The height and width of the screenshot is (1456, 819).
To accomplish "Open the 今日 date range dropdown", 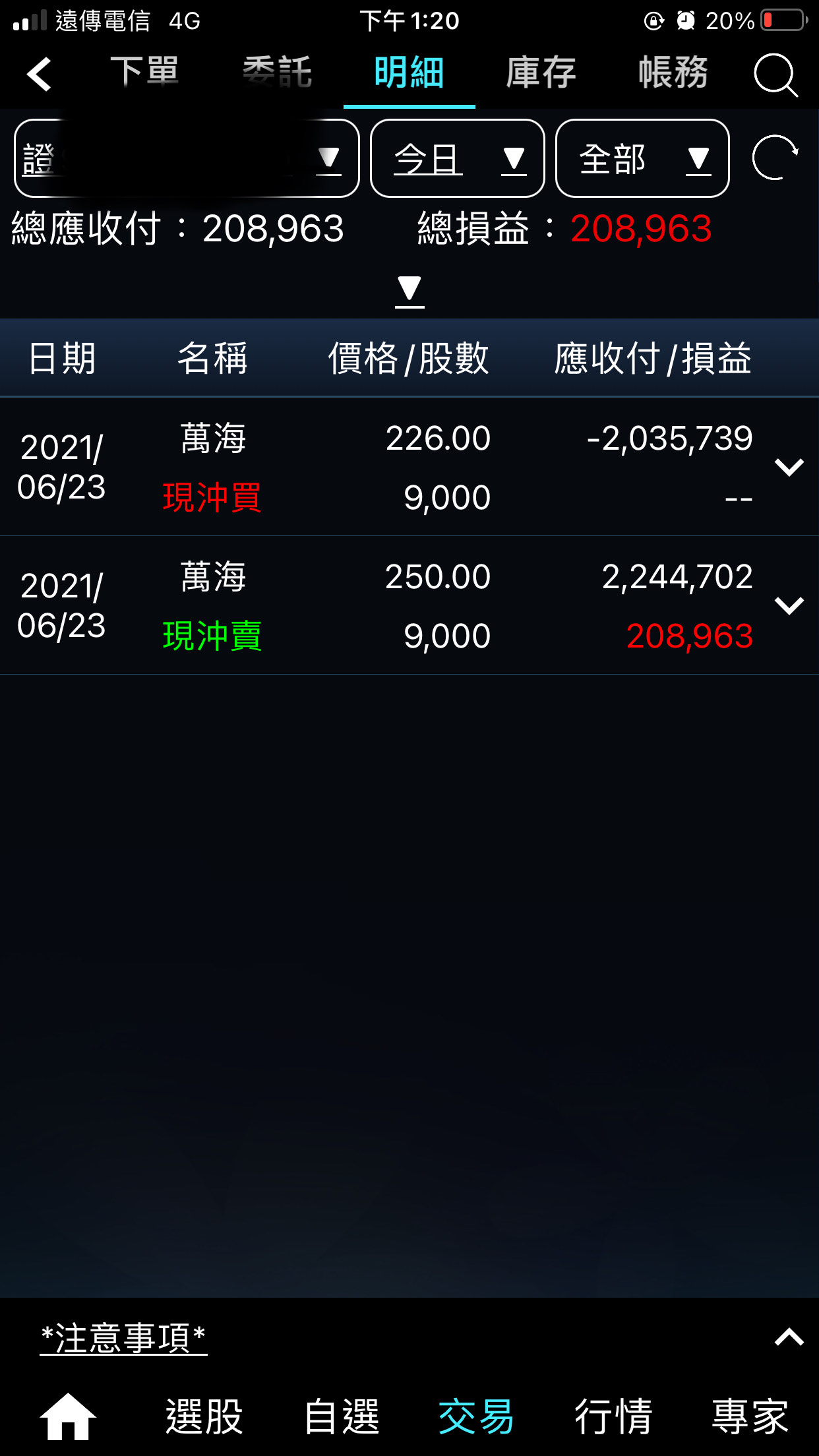I will click(458, 158).
